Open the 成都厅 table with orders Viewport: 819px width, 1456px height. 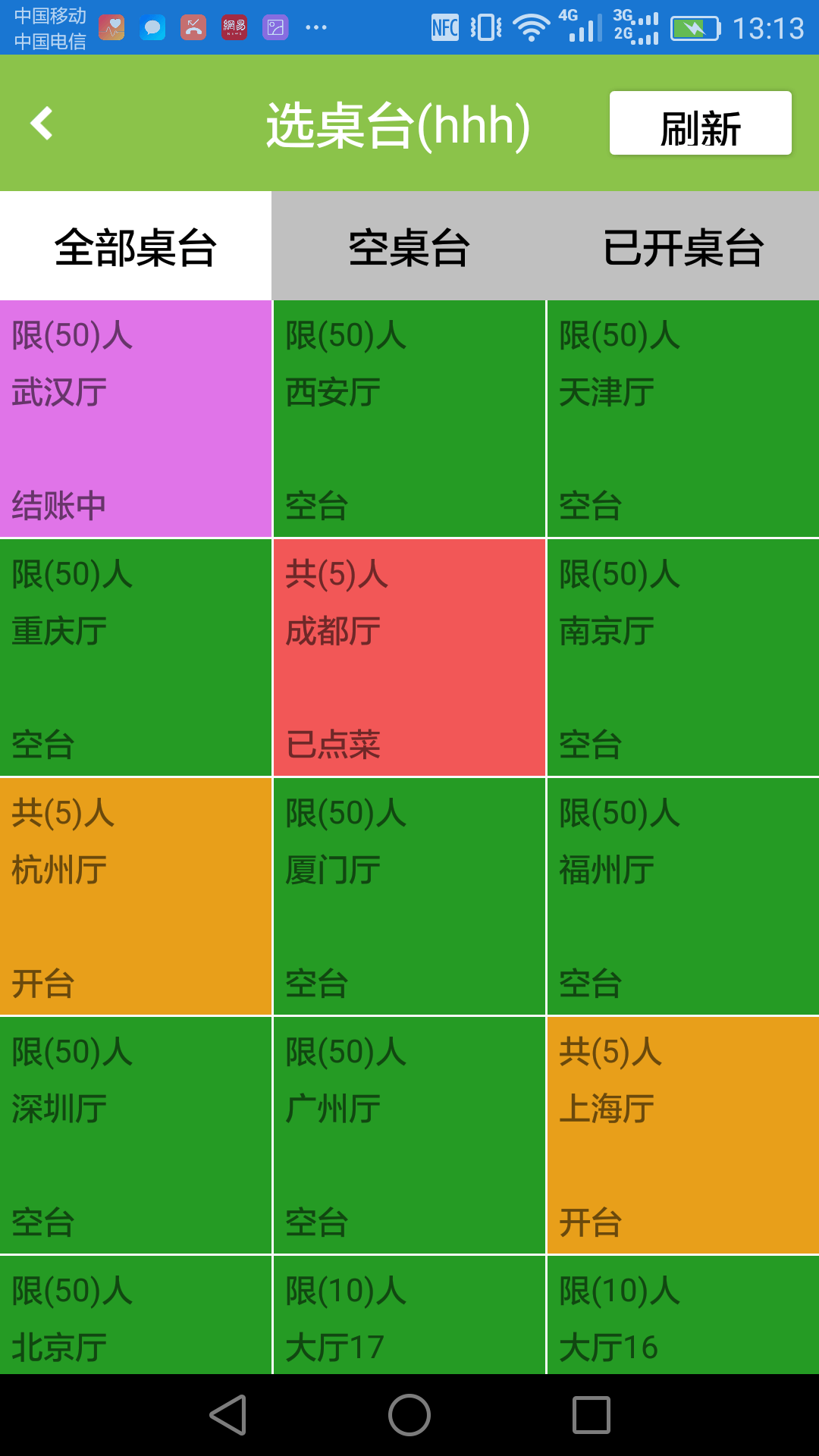click(409, 657)
